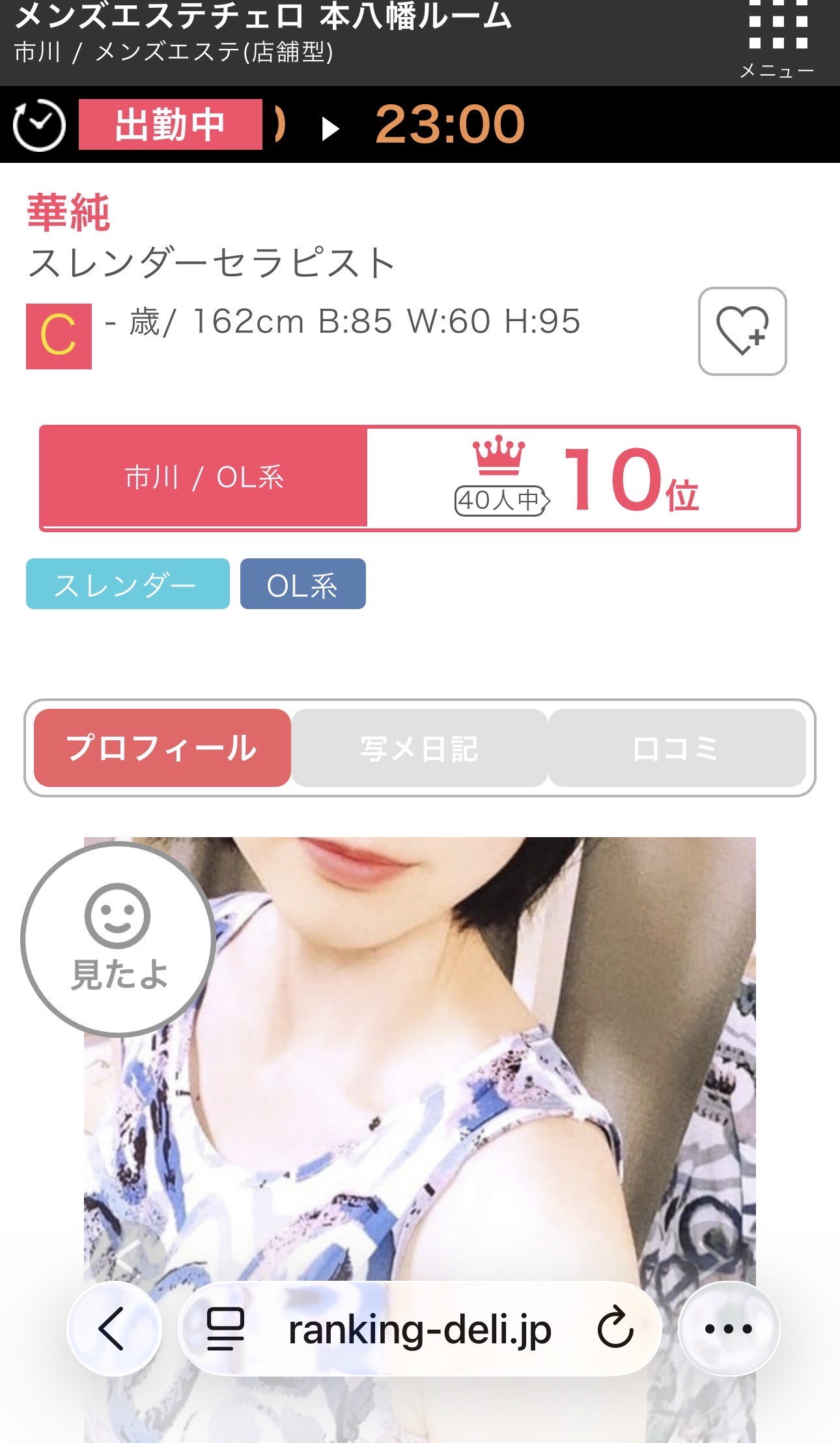
Task: Switch to the 写メ日記 tab
Action: tap(419, 748)
